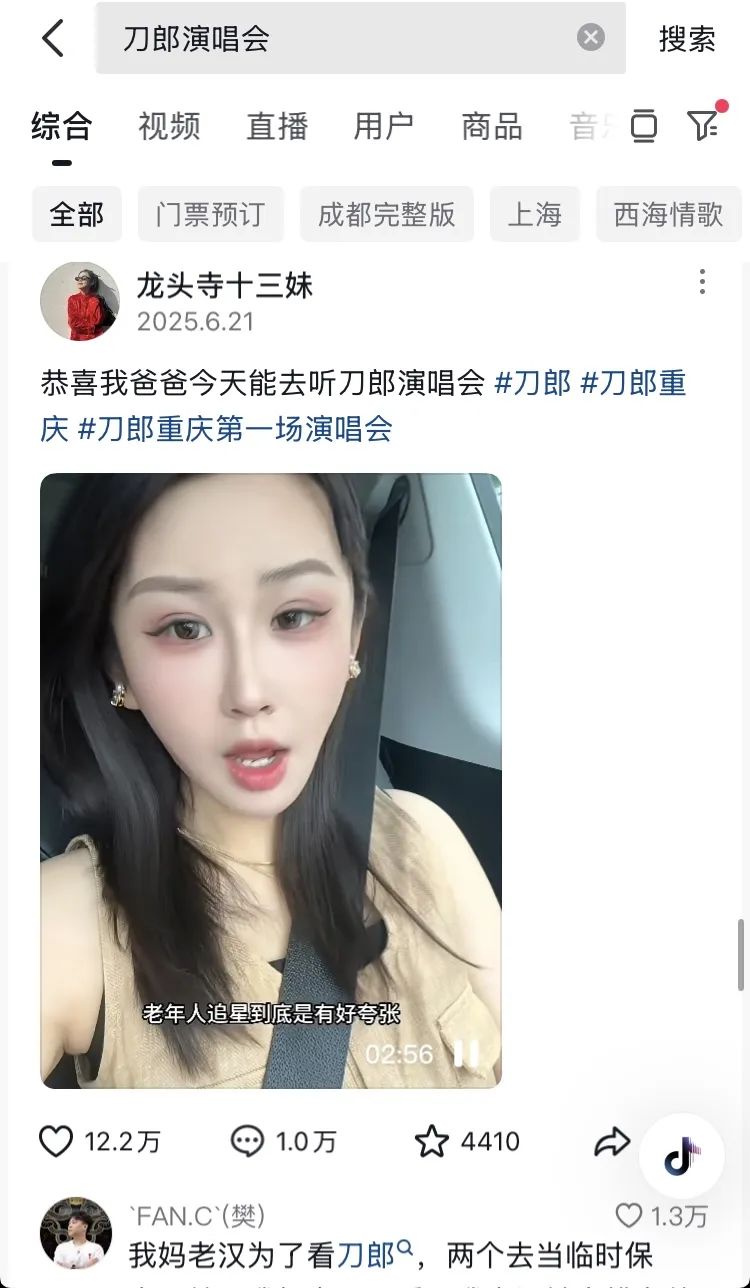Like 龙头寺十三妹's video
The width and height of the screenshot is (750, 1288).
pyautogui.click(x=56, y=1141)
